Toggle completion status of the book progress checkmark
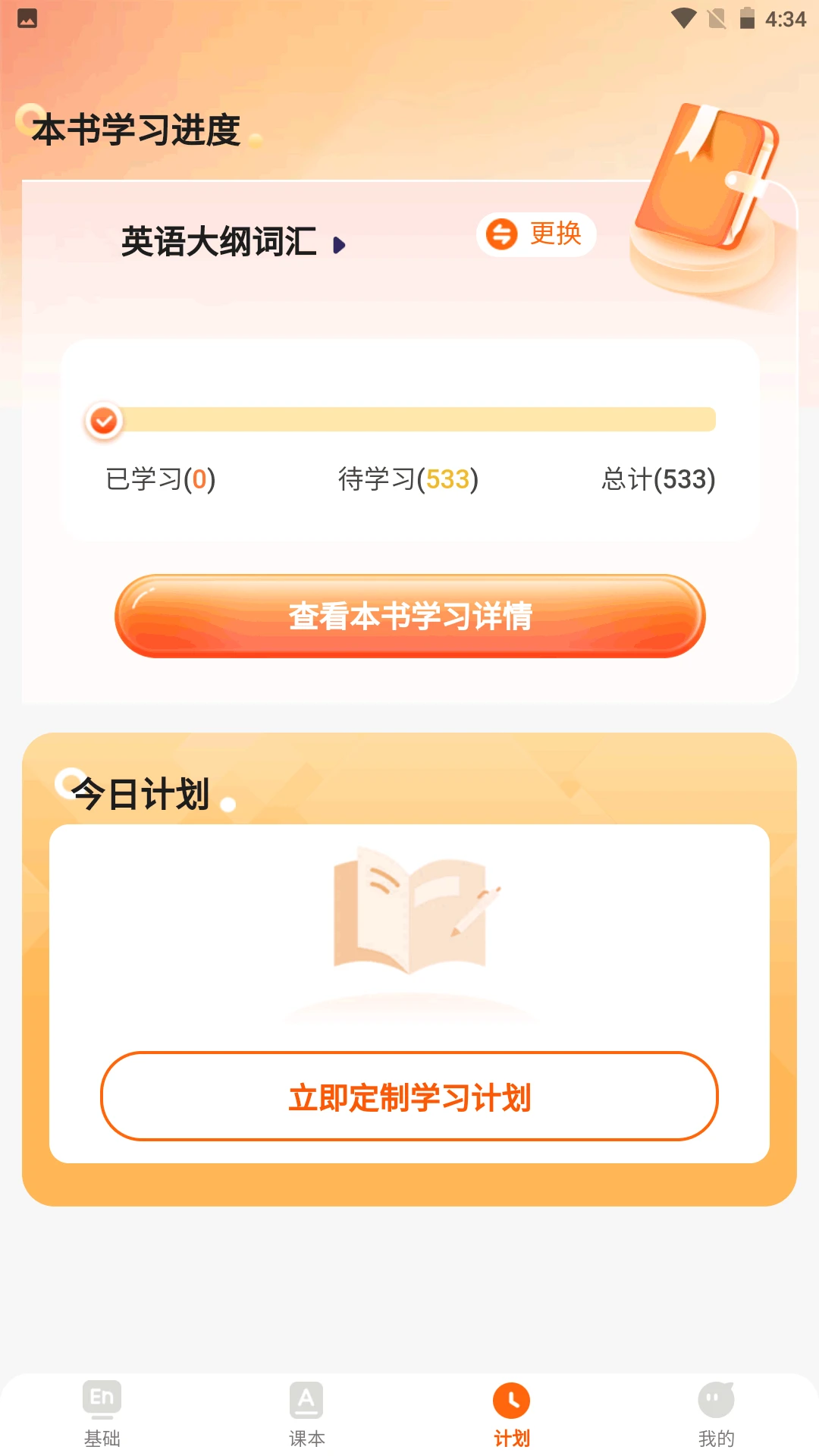Viewport: 819px width, 1456px height. click(x=105, y=420)
